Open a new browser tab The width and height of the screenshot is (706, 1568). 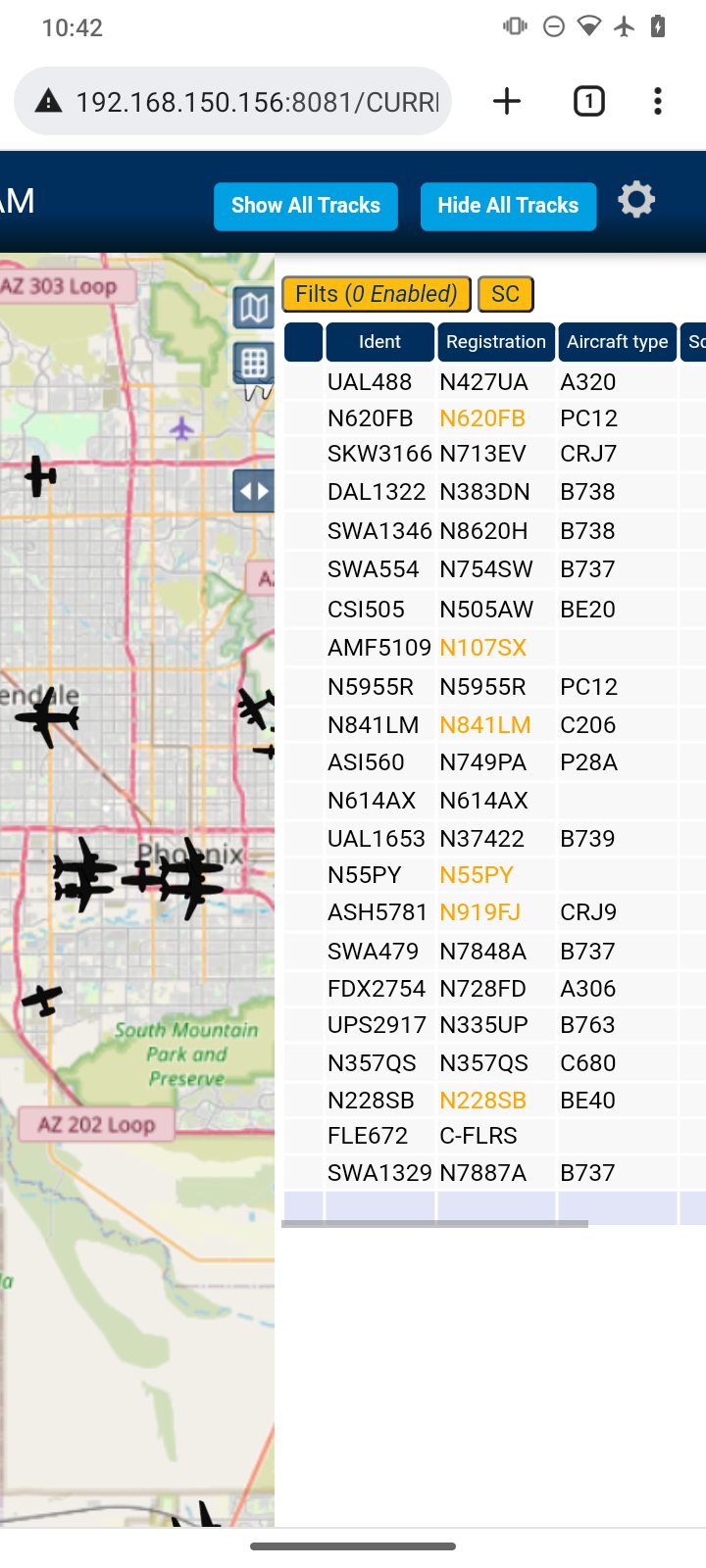coord(507,101)
